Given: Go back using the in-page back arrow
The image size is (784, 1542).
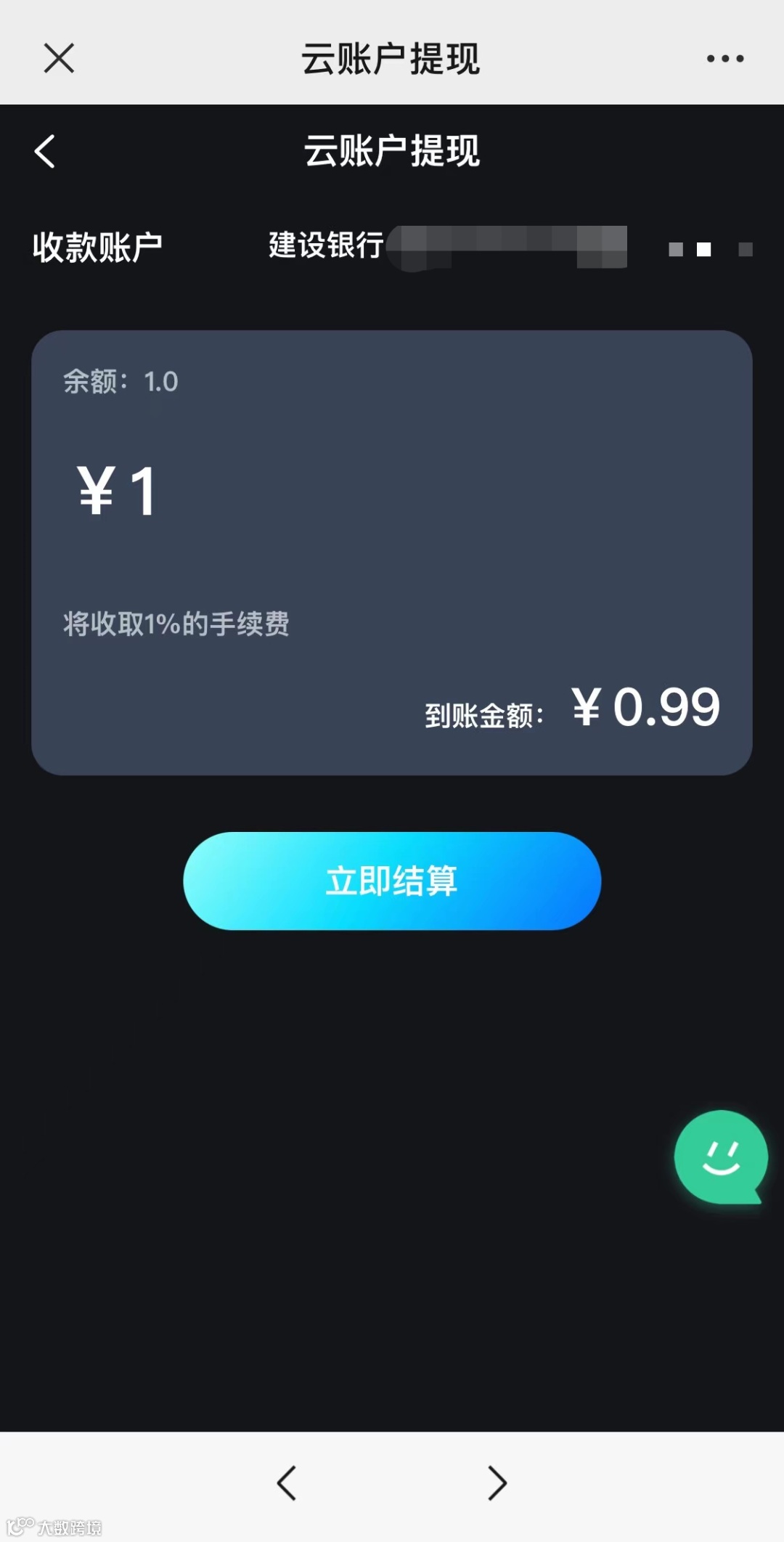Looking at the screenshot, I should (45, 151).
